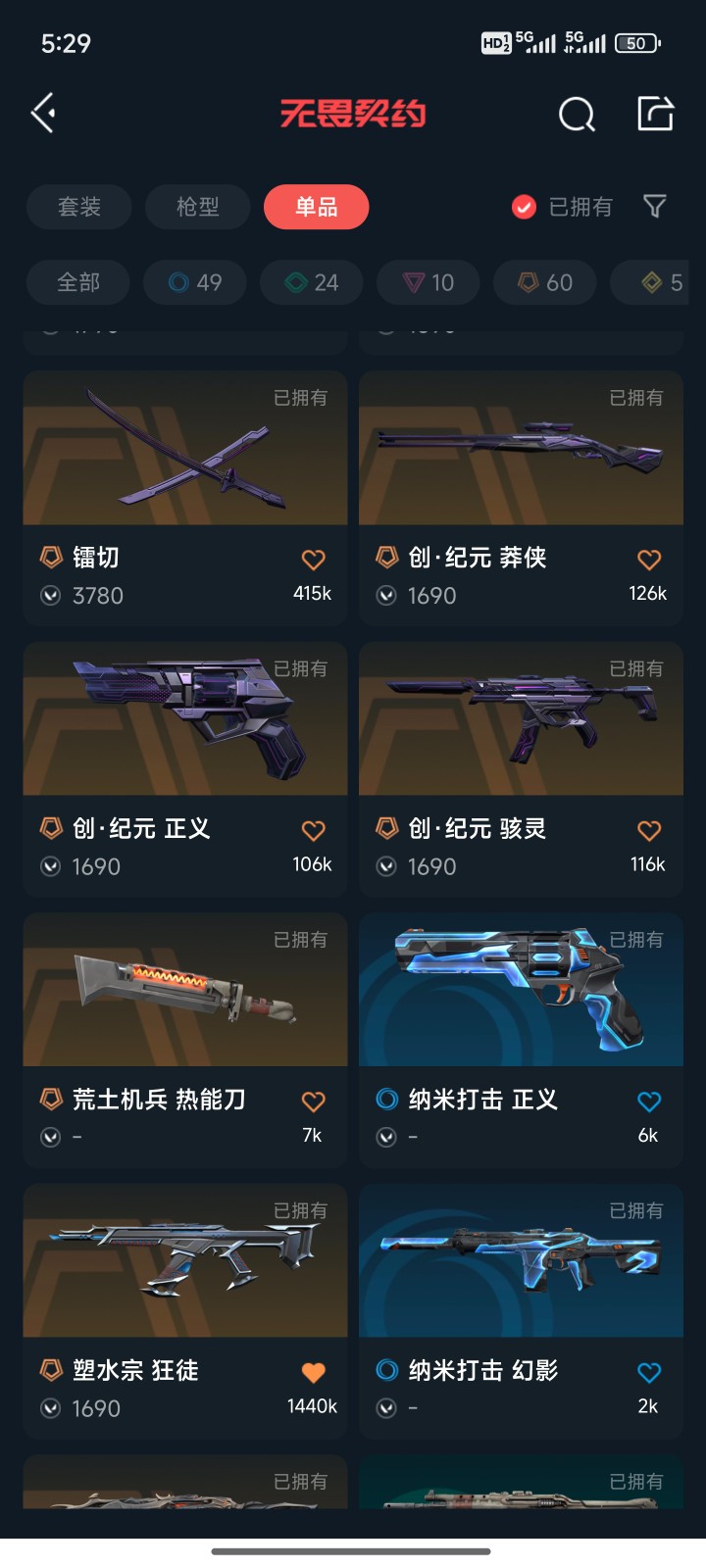706x1568 pixels.
Task: Go back using the arrow icon
Action: 43,114
